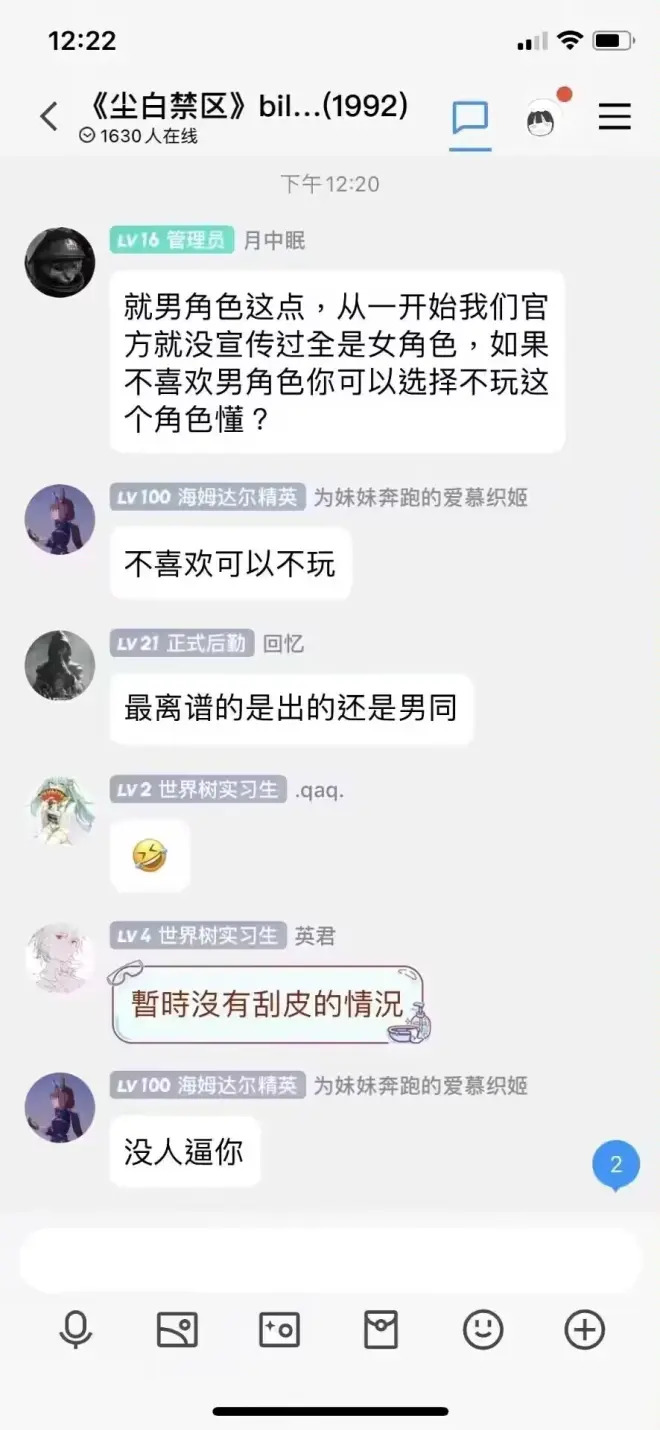Jump to the 2 new messages
Screen dimensions: 660x1430
[615, 1166]
